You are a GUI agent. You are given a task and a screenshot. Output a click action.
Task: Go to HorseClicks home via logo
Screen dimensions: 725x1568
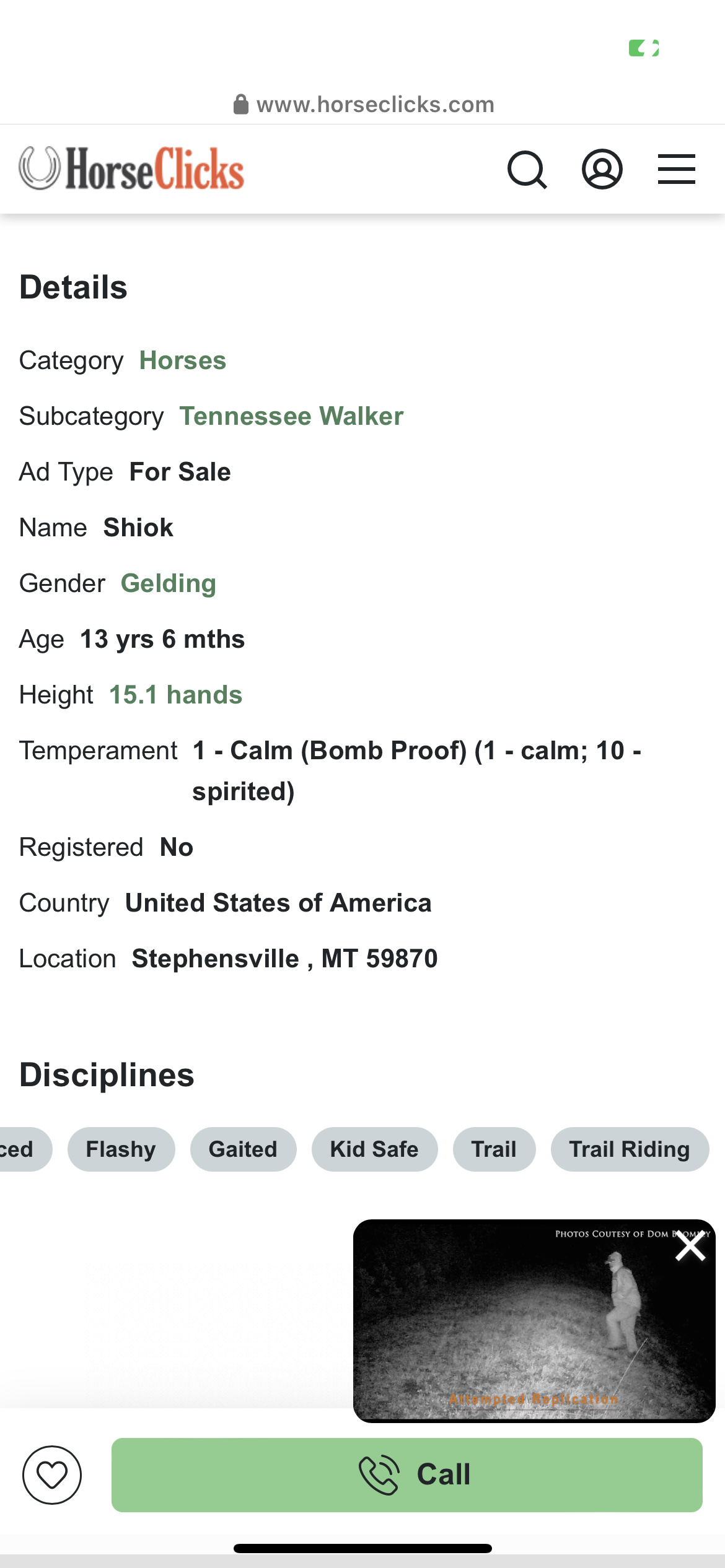click(x=131, y=168)
